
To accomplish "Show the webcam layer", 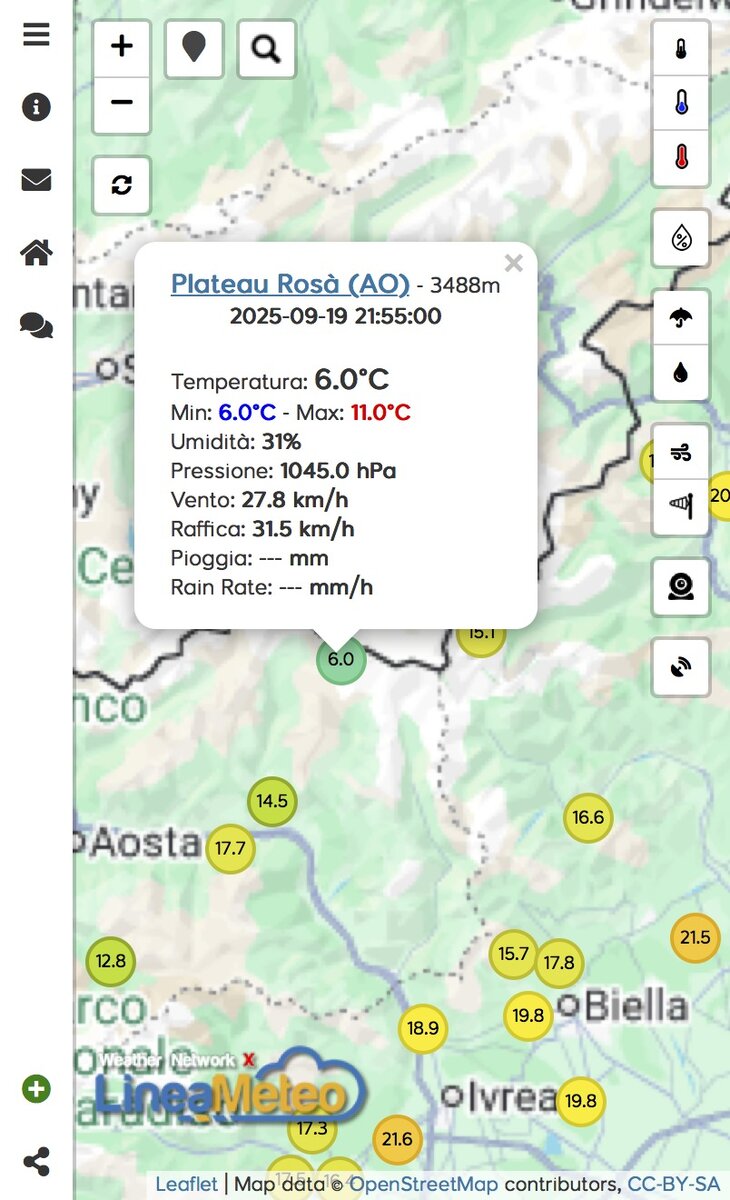I will coord(681,587).
